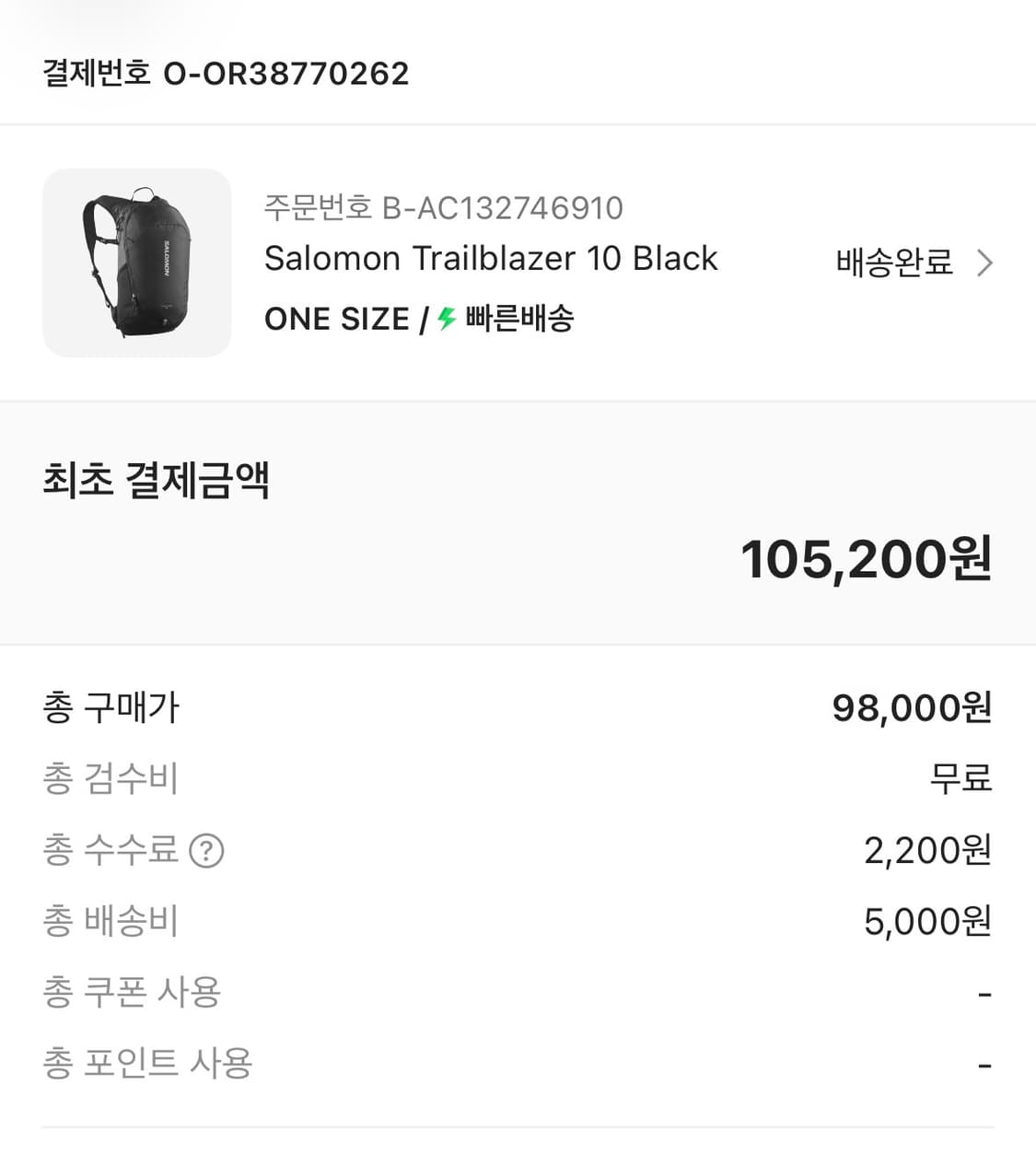This screenshot has width=1036, height=1154.
Task: Click the 결제번호 header row
Action: (x=226, y=74)
